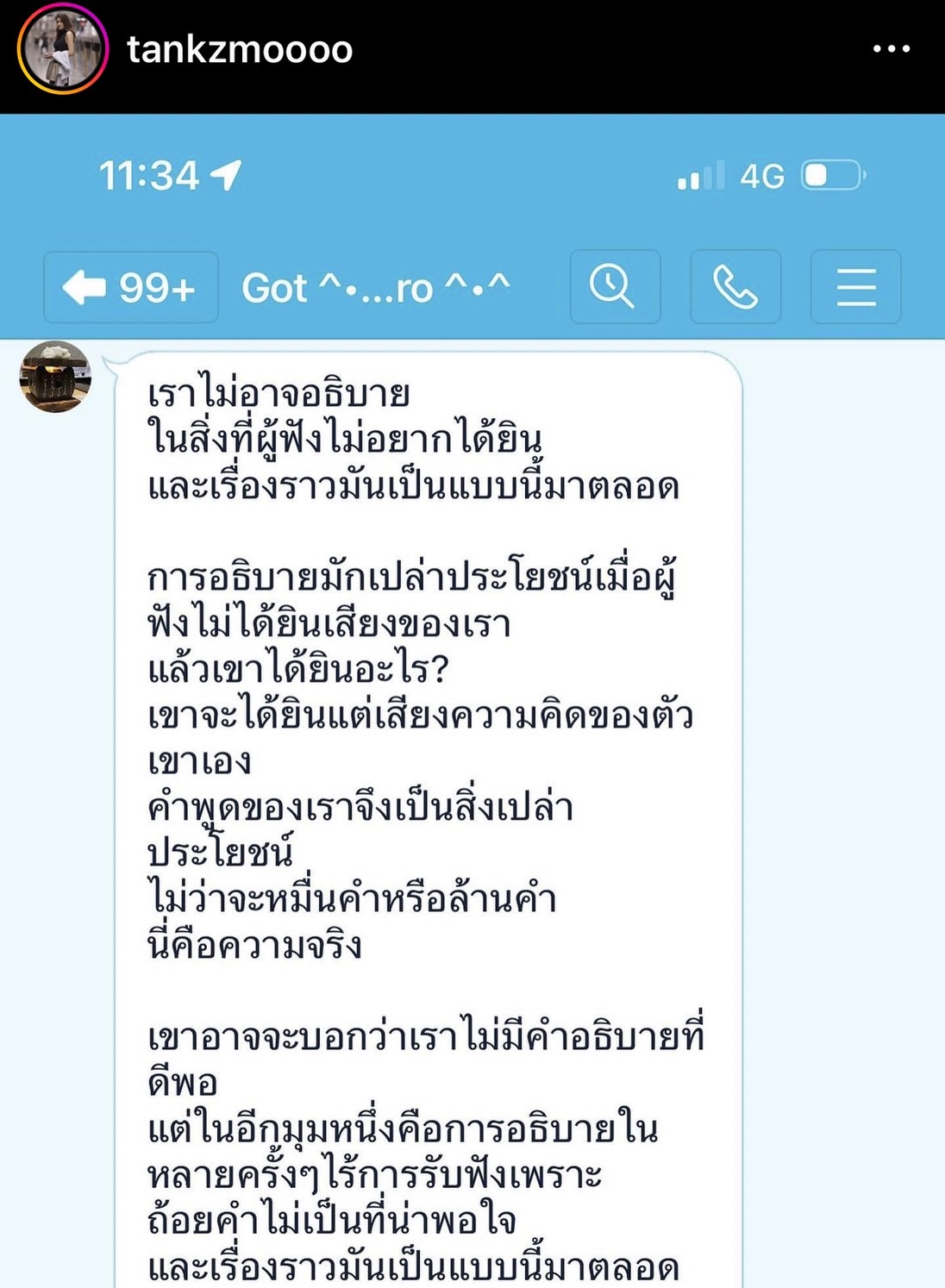Screen dimensions: 945x1288
Task: Tap the chat title Got ^•...ro ^•^
Action: tap(377, 287)
